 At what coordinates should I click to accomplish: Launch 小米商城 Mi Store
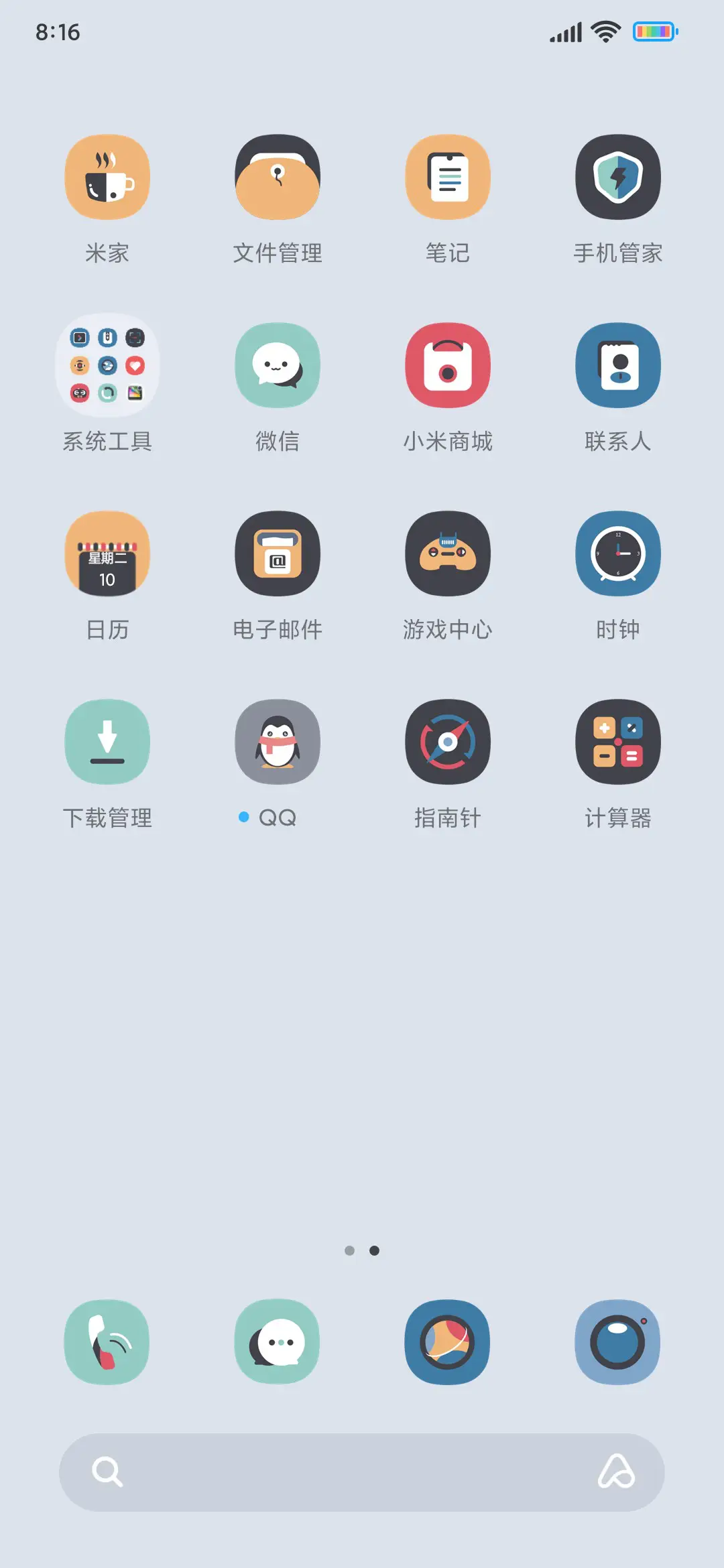pyautogui.click(x=448, y=365)
